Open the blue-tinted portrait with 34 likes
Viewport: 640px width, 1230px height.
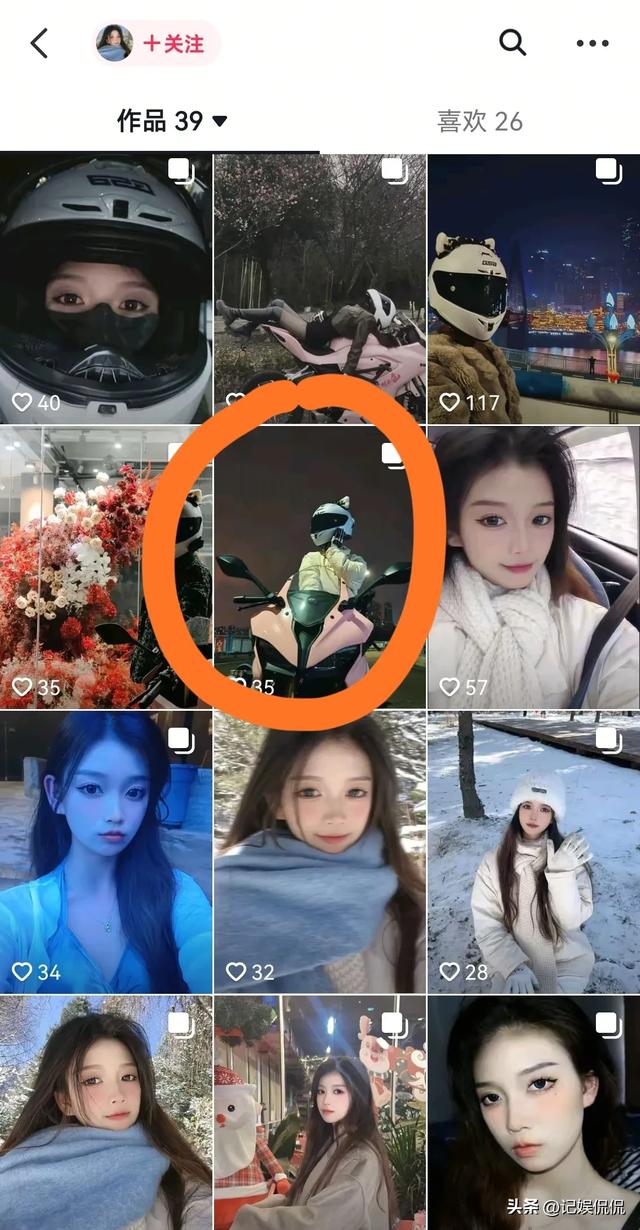(105, 850)
